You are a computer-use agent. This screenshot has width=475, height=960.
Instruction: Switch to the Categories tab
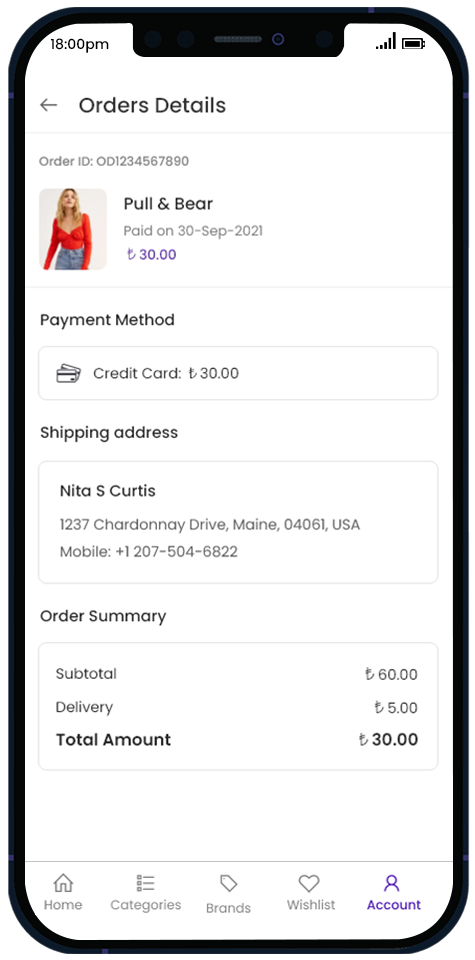[146, 893]
